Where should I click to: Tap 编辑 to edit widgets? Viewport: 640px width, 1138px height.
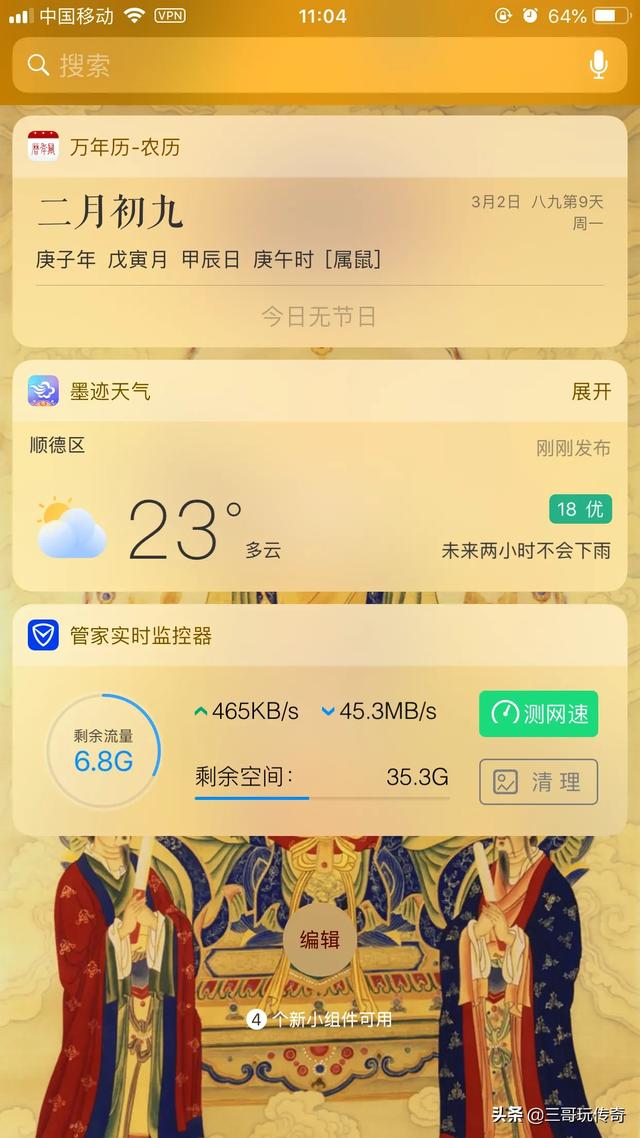[x=319, y=940]
